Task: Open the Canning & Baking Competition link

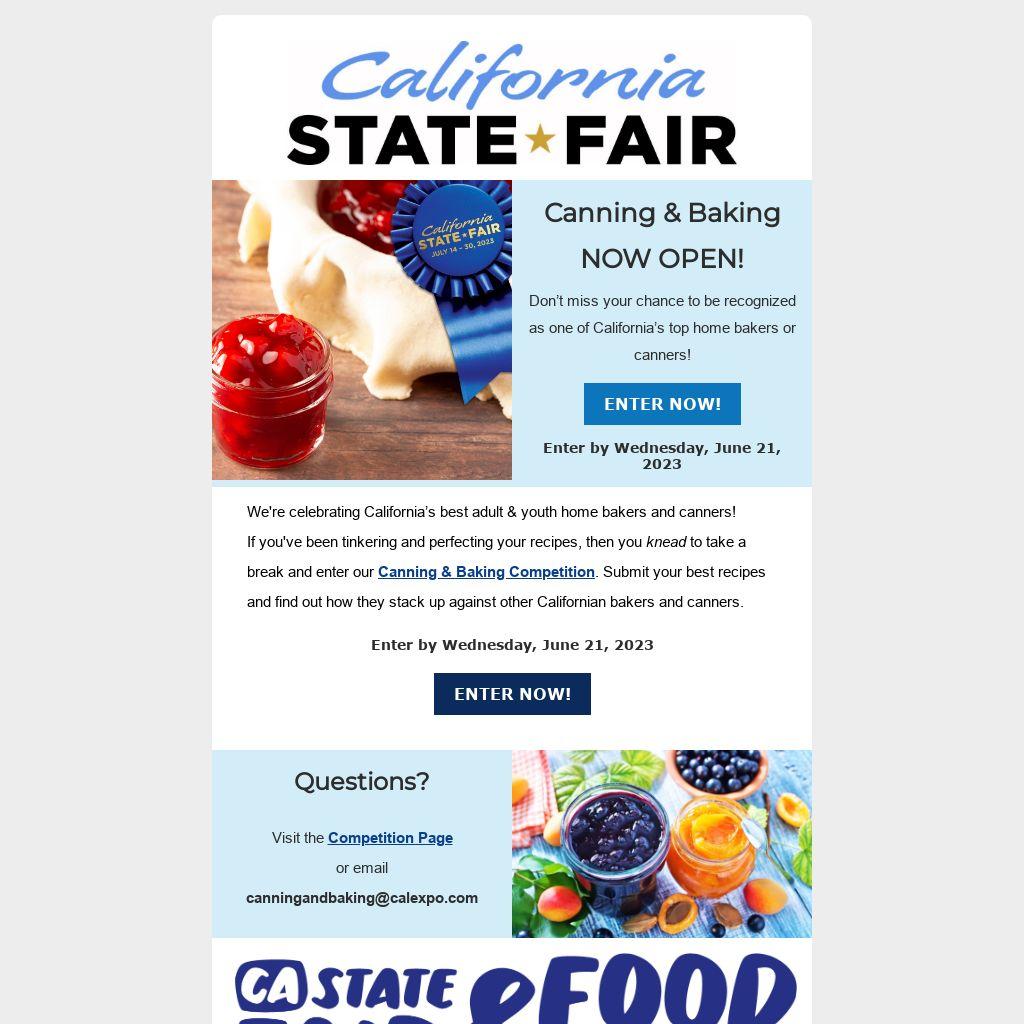Action: tap(486, 572)
